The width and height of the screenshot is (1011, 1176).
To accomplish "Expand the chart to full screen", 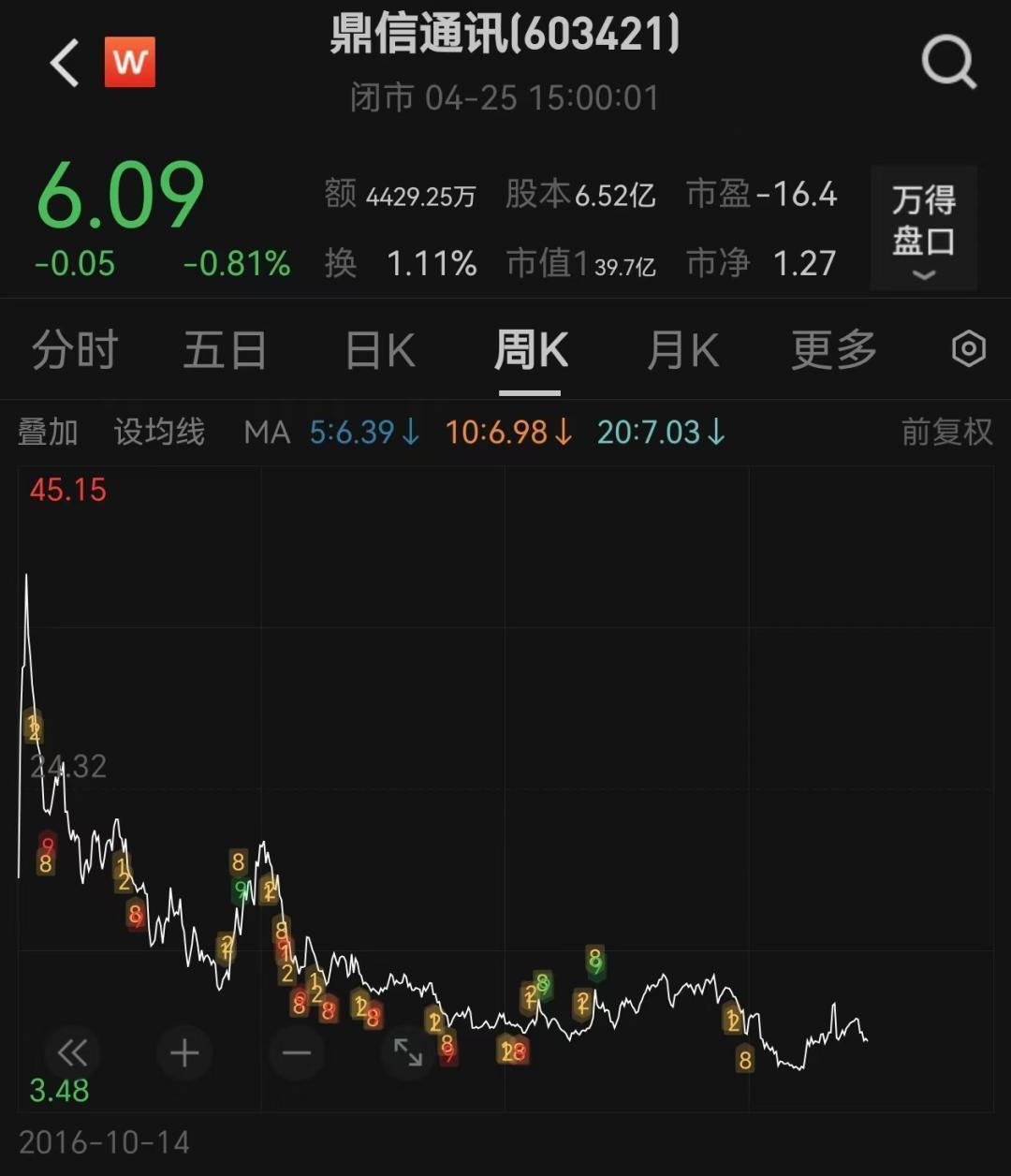I will 408,1053.
